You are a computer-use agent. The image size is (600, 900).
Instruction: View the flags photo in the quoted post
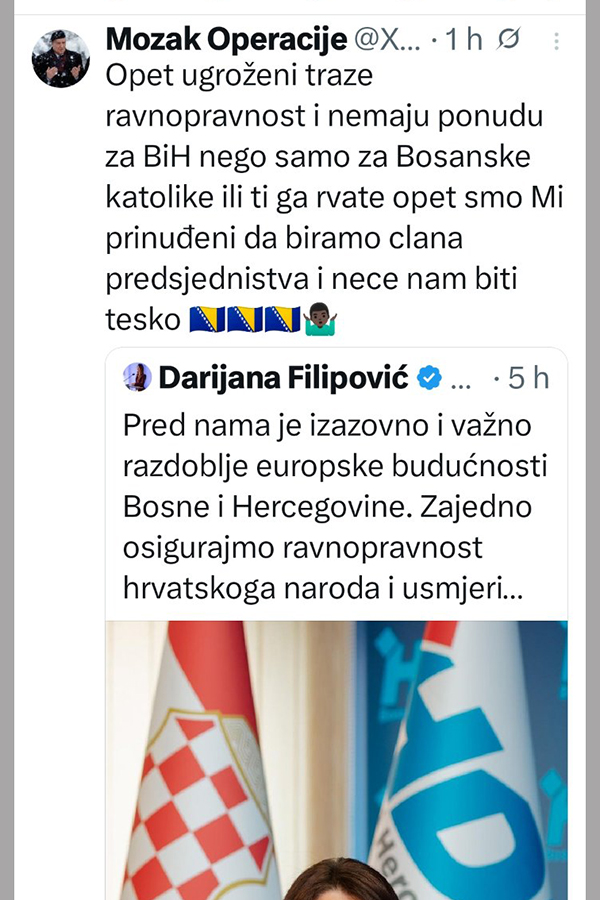(x=336, y=760)
